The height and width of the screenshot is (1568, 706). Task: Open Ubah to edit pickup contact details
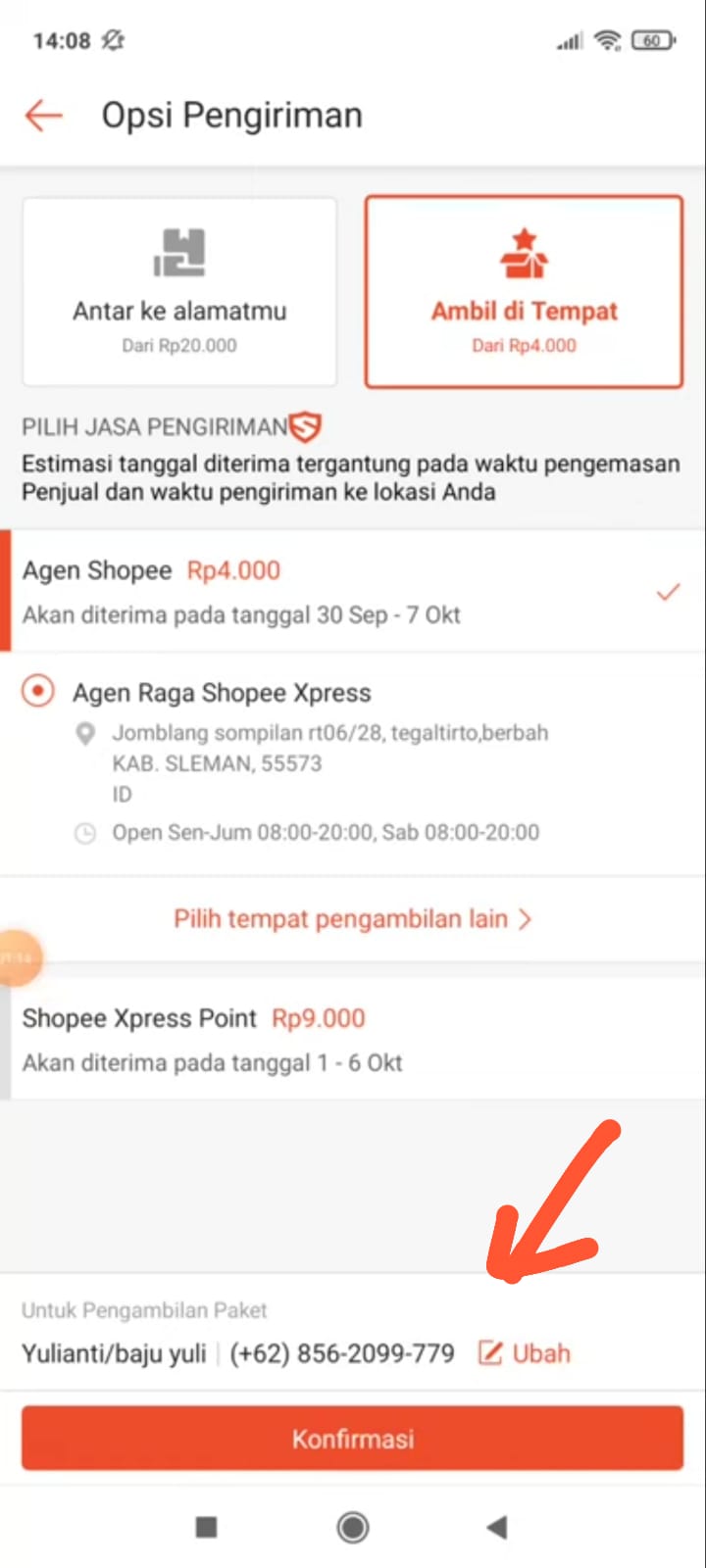(541, 1352)
